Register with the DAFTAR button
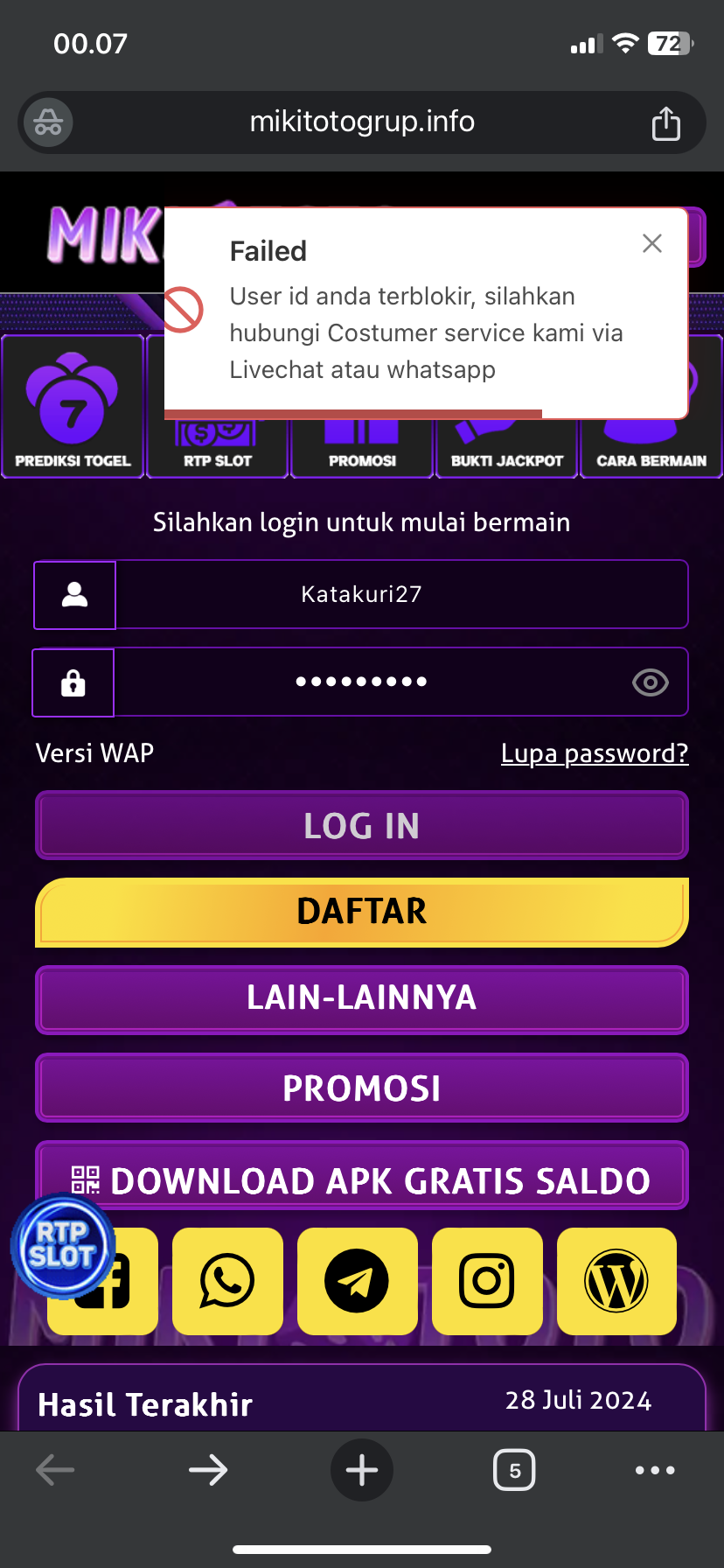The width and height of the screenshot is (724, 1568). click(362, 912)
